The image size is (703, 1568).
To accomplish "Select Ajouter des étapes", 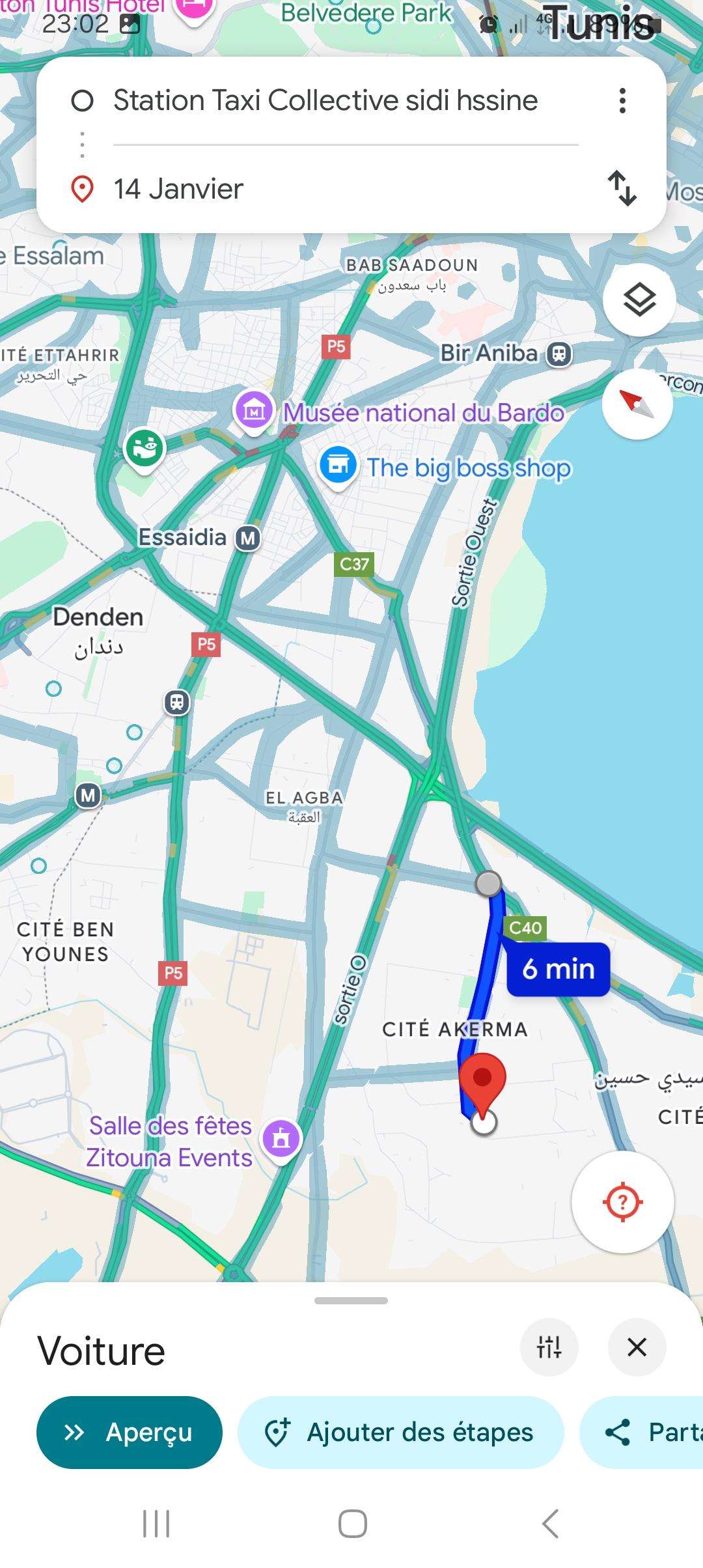I will point(400,1433).
